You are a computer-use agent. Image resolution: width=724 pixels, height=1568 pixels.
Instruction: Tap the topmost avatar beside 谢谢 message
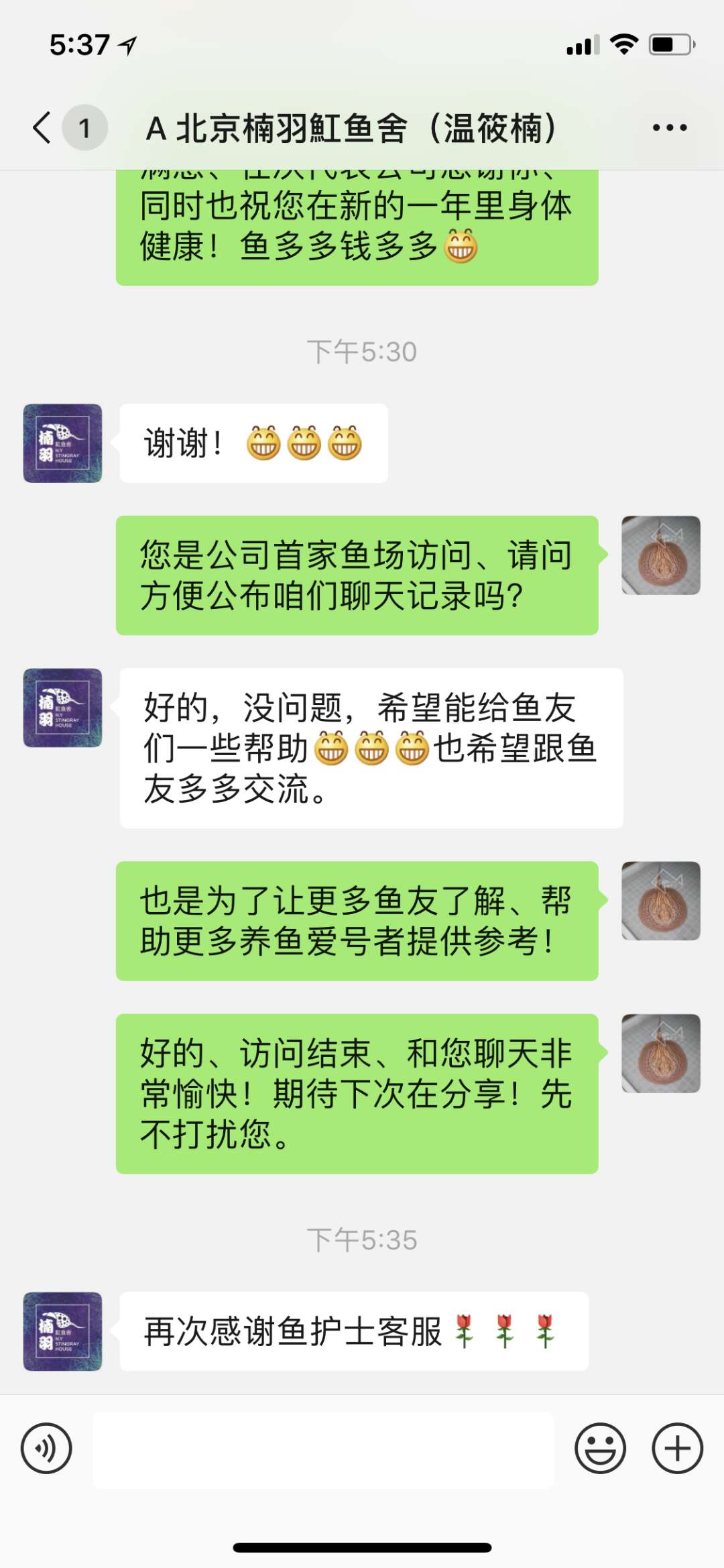tap(64, 443)
